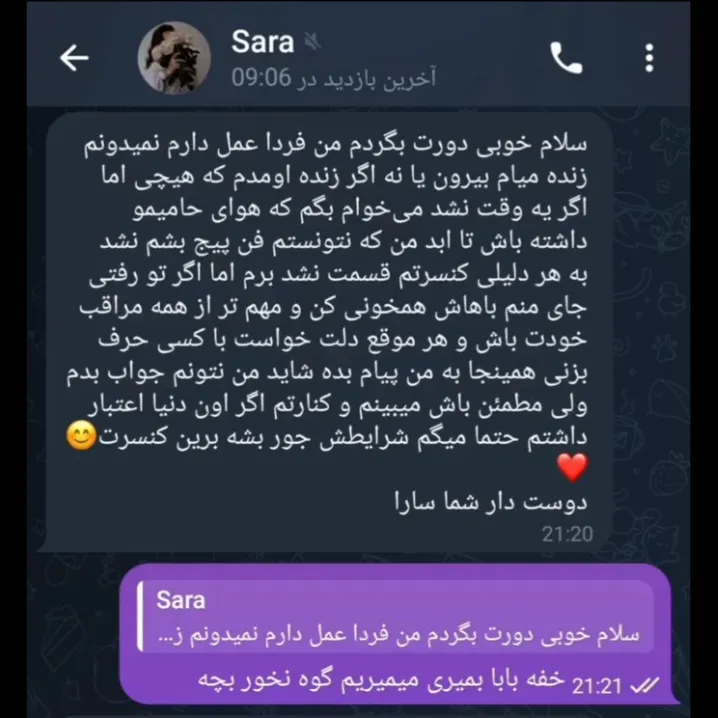Go back to the chat list

74,58
